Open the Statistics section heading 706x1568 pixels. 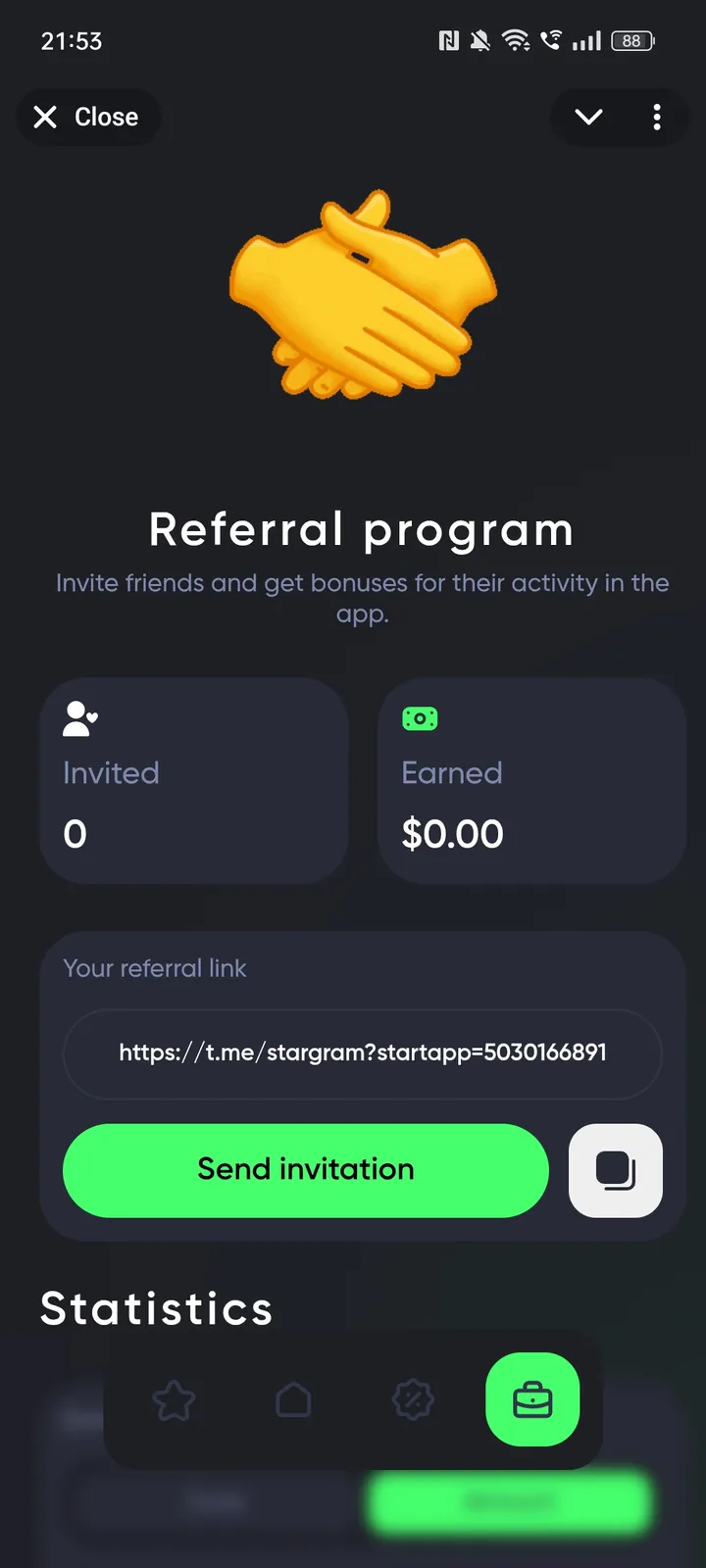155,1308
